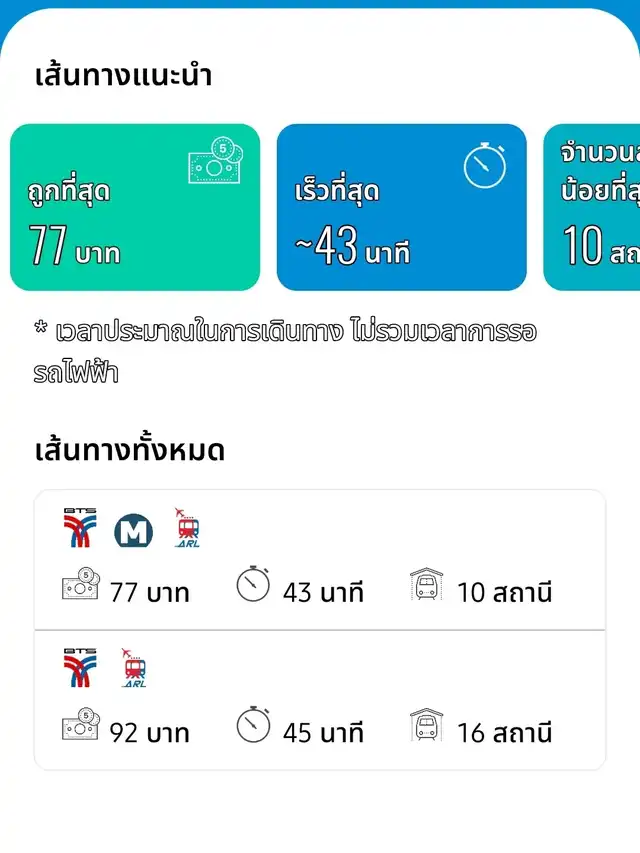The height and width of the screenshot is (853, 640).
Task: Open the 77 บาท route with 10 สถานี
Action: [320, 560]
